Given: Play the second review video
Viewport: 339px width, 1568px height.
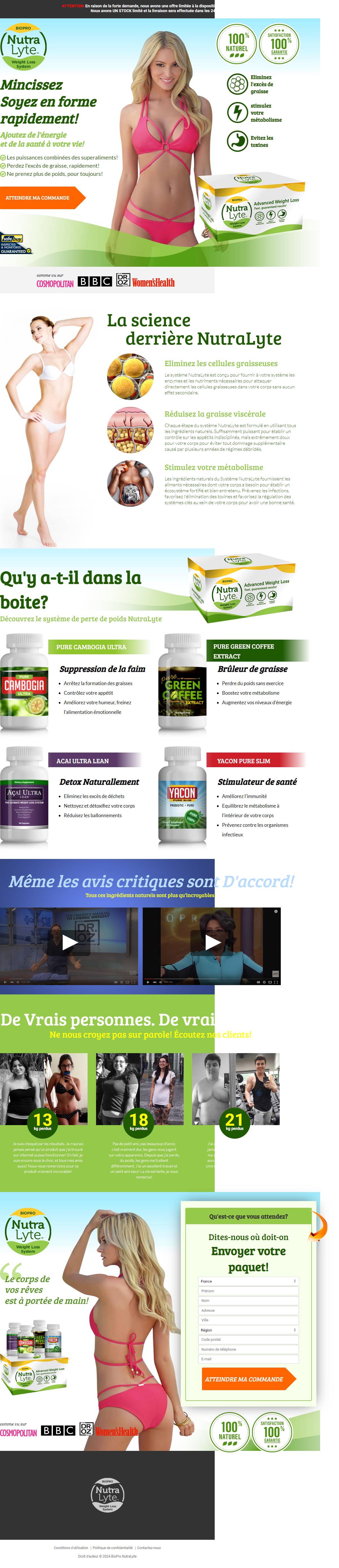Looking at the screenshot, I should click(213, 942).
